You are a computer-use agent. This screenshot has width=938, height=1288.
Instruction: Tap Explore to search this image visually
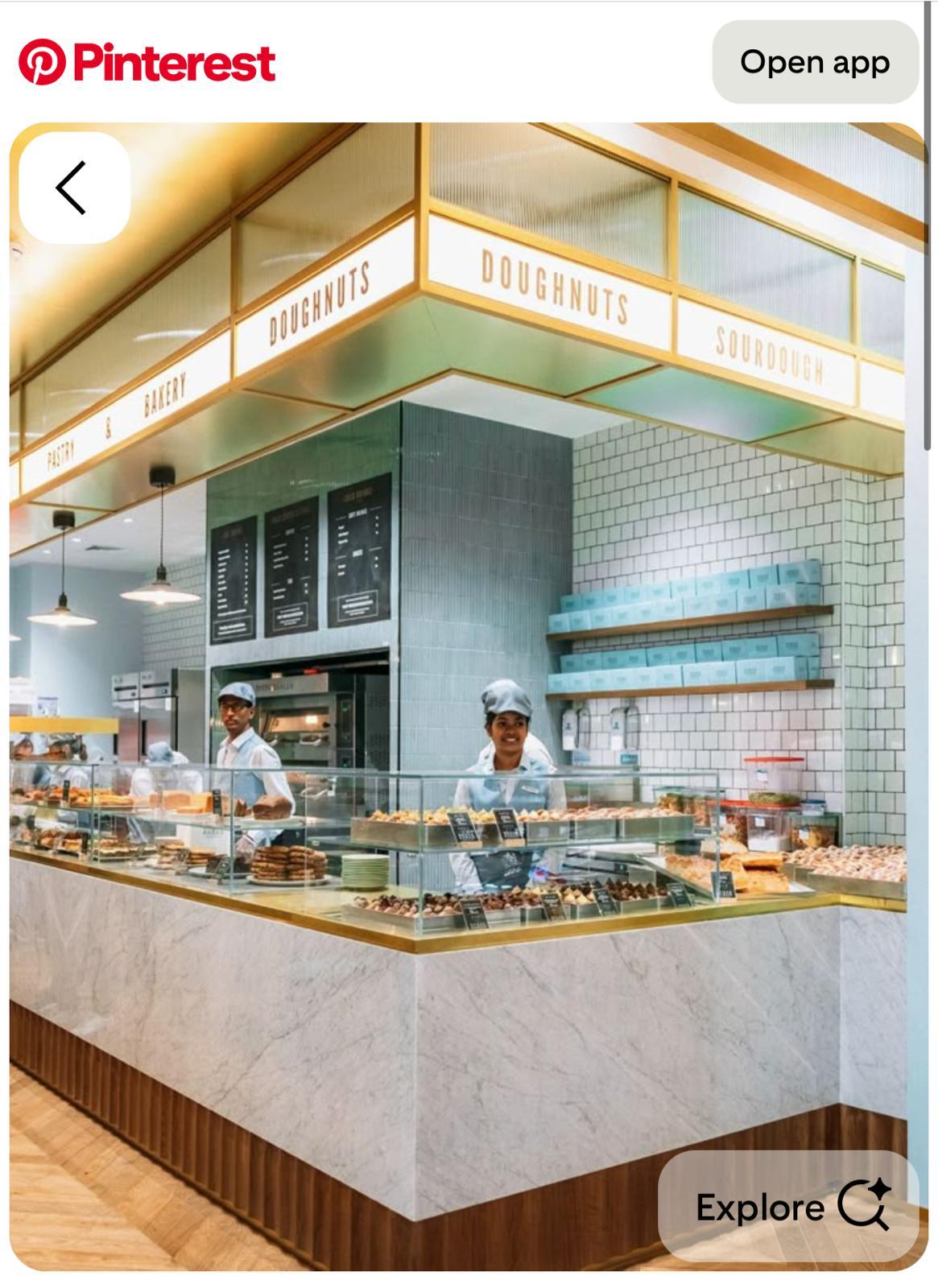click(790, 1206)
